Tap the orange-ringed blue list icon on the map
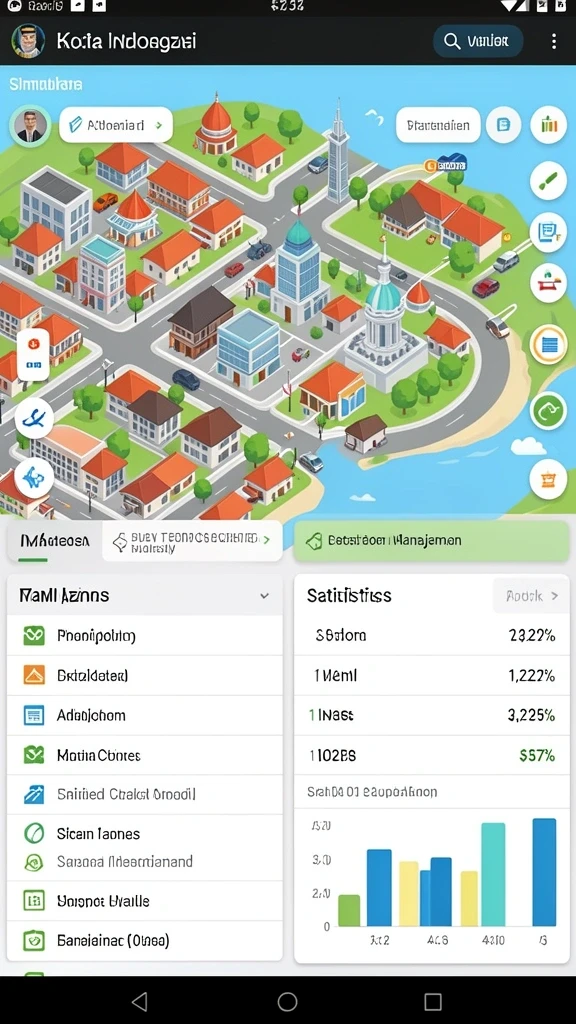Screen dimensions: 576x1024 pos(549,344)
